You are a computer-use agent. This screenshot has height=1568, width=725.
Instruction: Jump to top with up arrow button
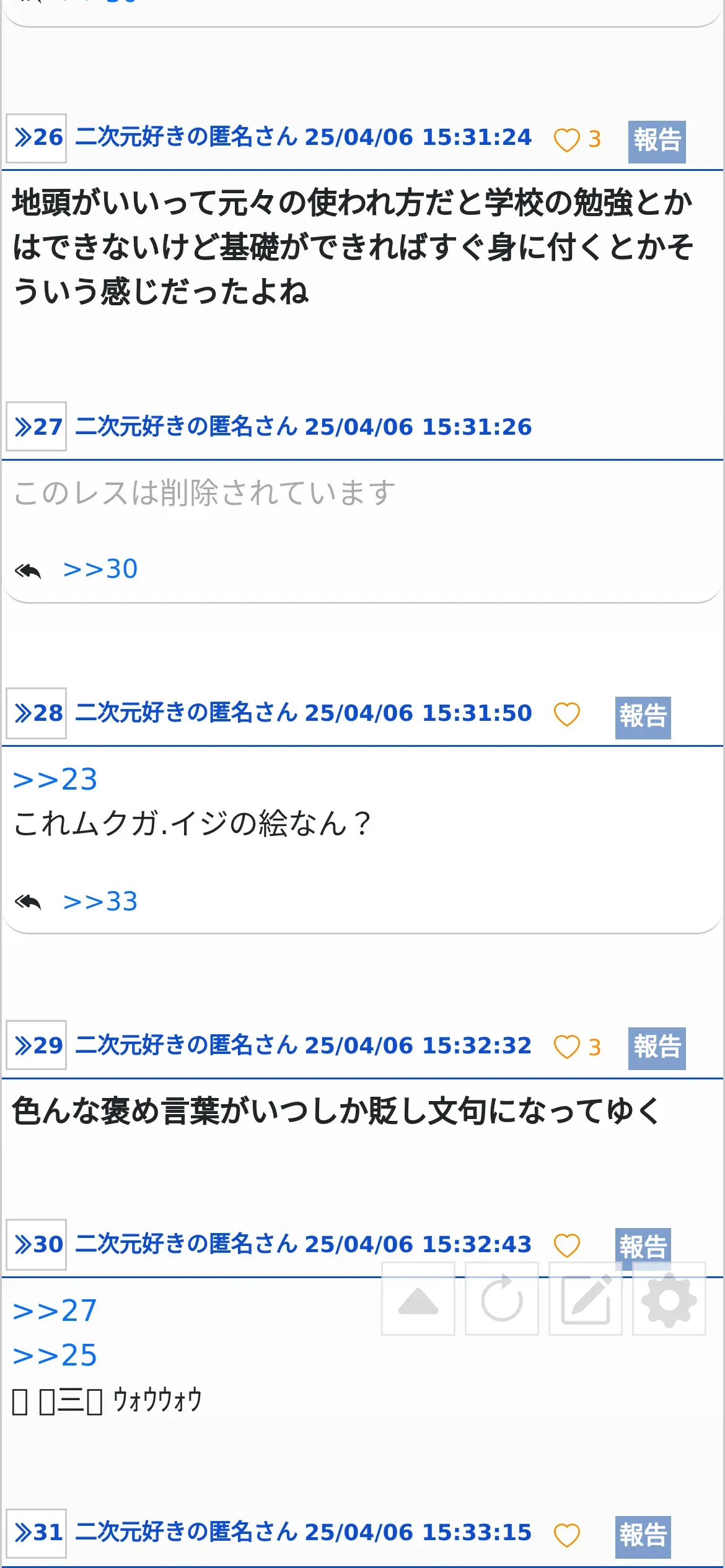418,1299
